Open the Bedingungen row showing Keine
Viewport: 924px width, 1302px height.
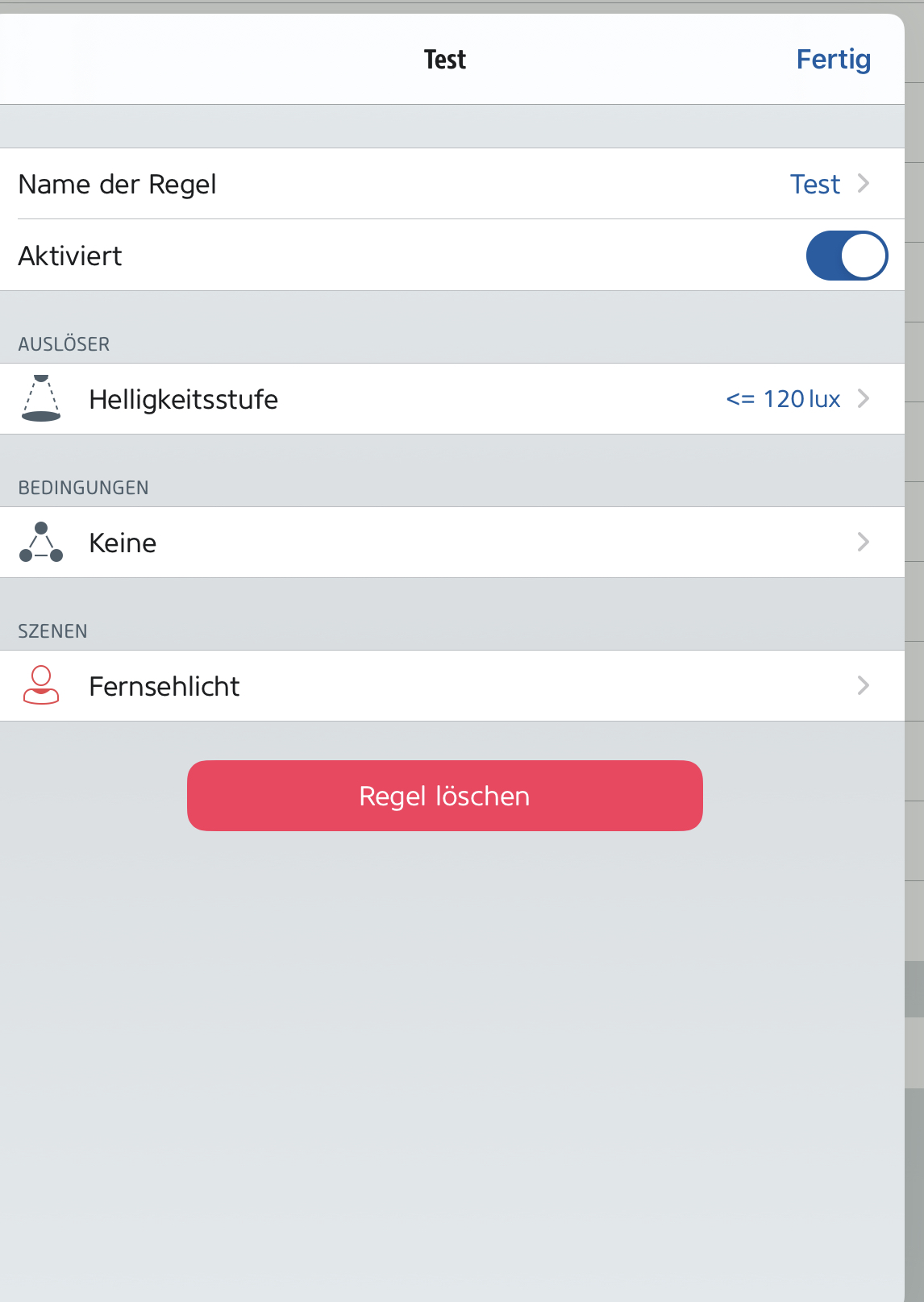(452, 543)
